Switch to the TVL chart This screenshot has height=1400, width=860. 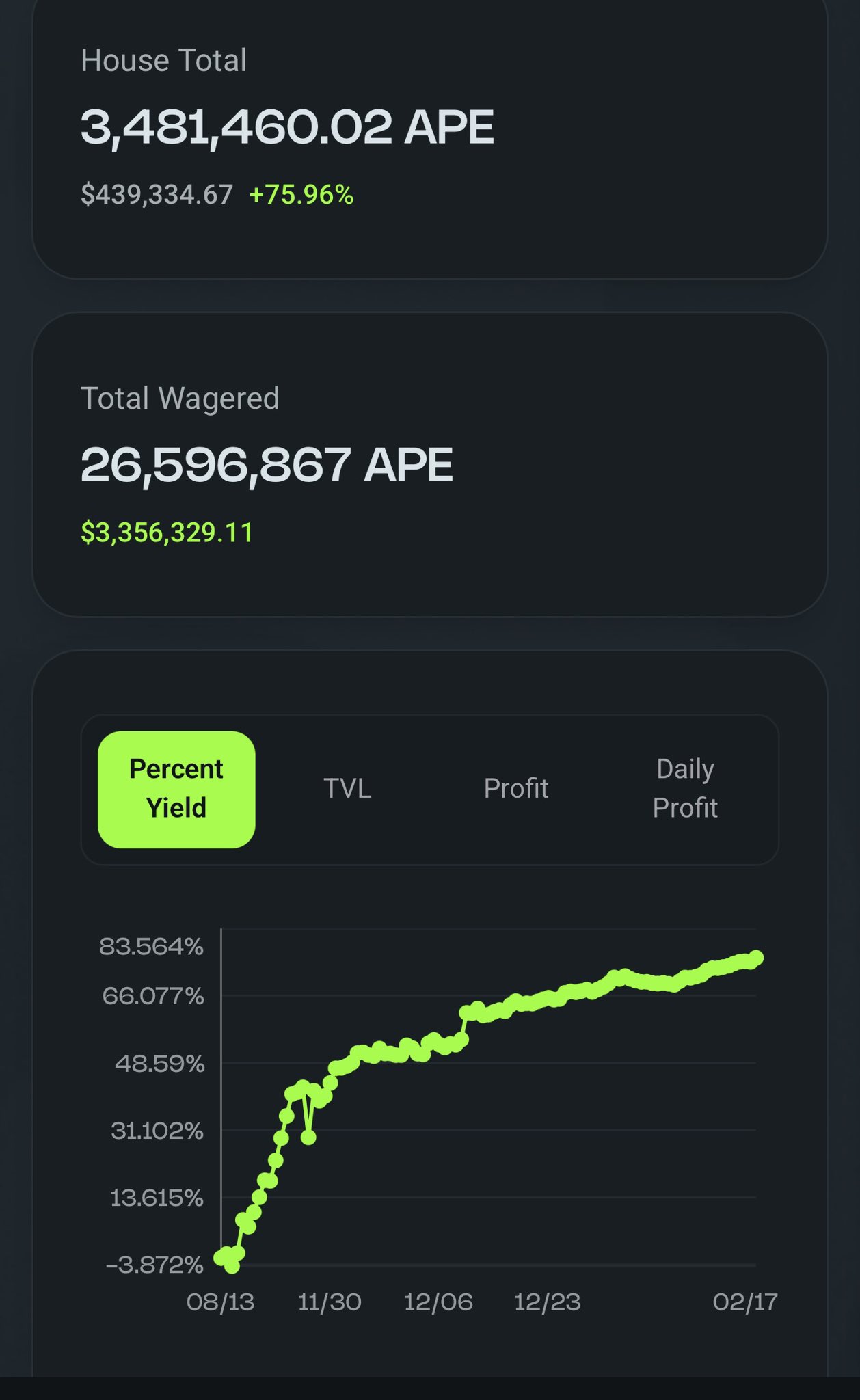pos(347,789)
